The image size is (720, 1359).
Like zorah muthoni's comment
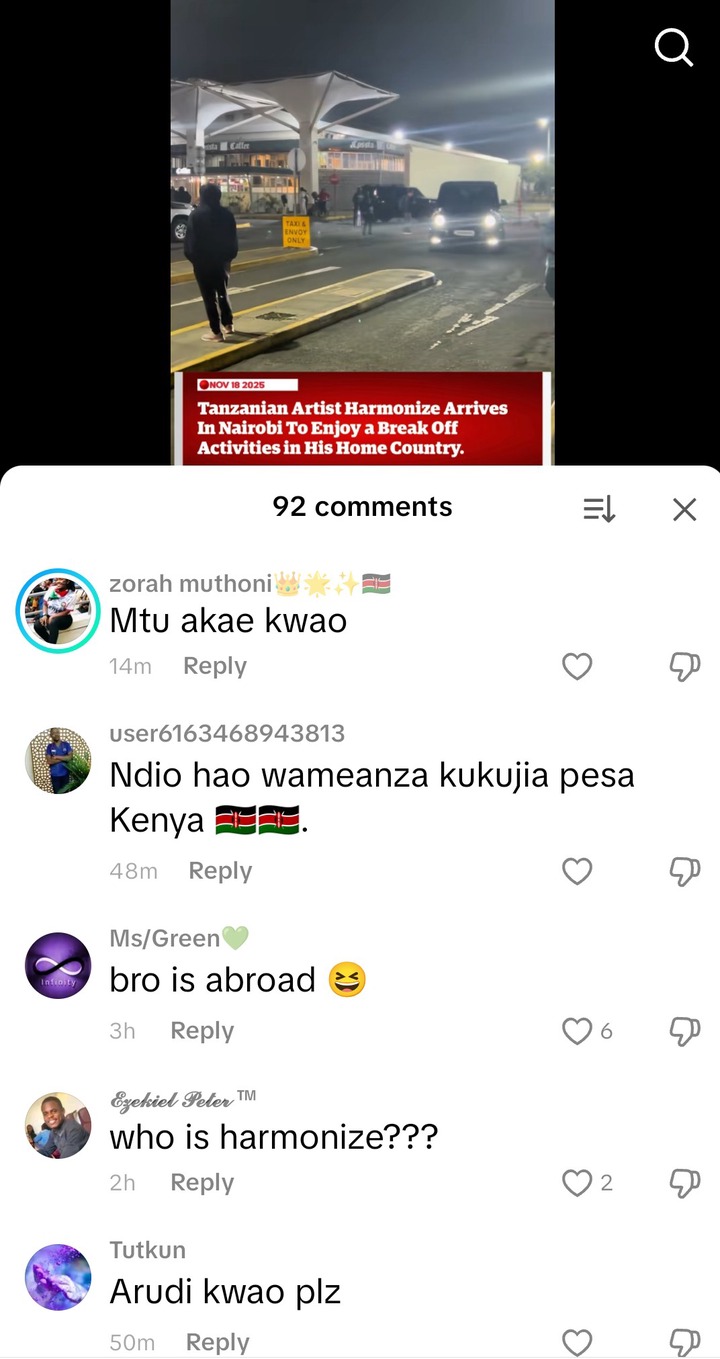pos(577,666)
